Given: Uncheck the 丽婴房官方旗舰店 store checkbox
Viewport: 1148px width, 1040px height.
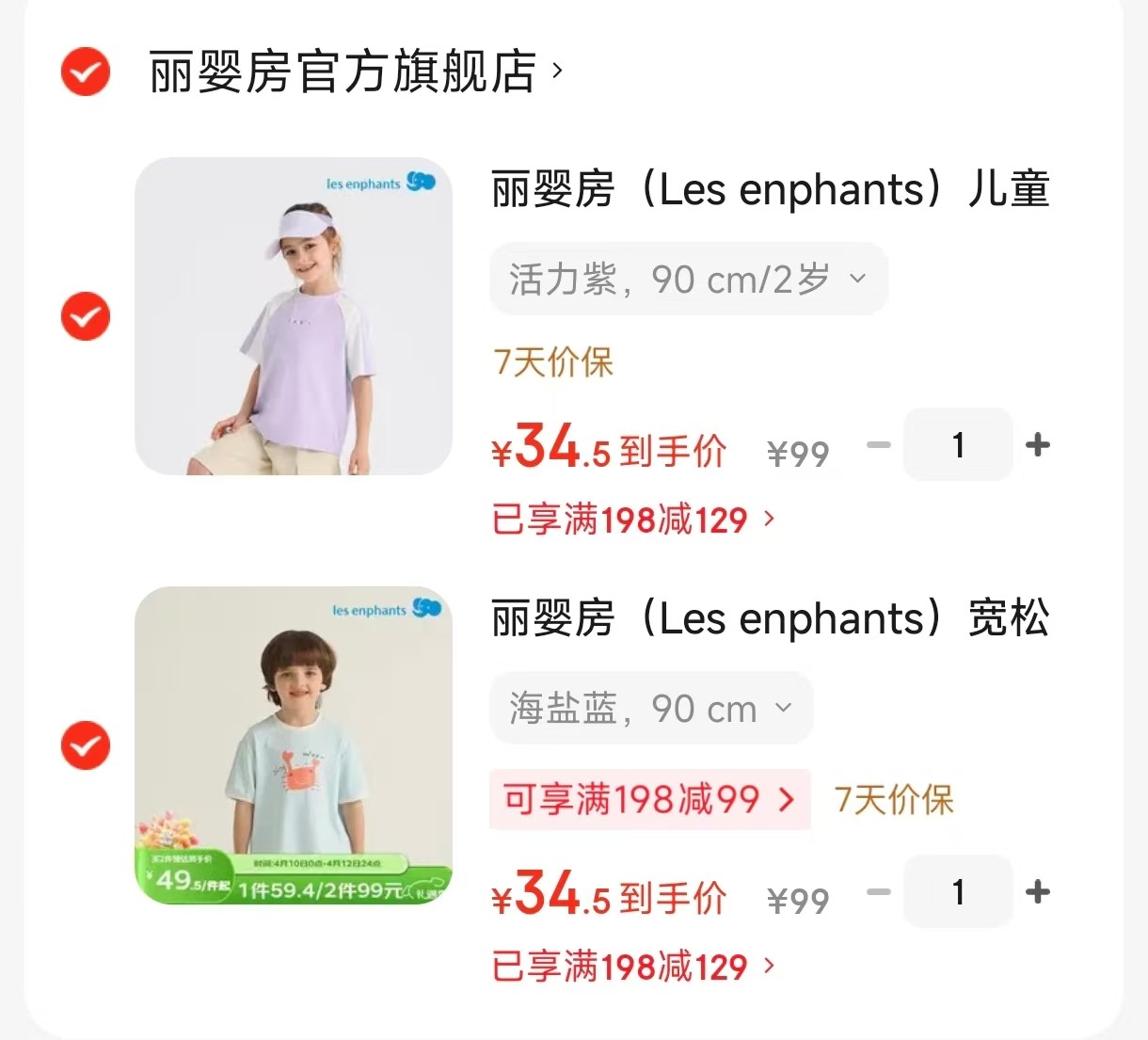Looking at the screenshot, I should coord(86,71).
